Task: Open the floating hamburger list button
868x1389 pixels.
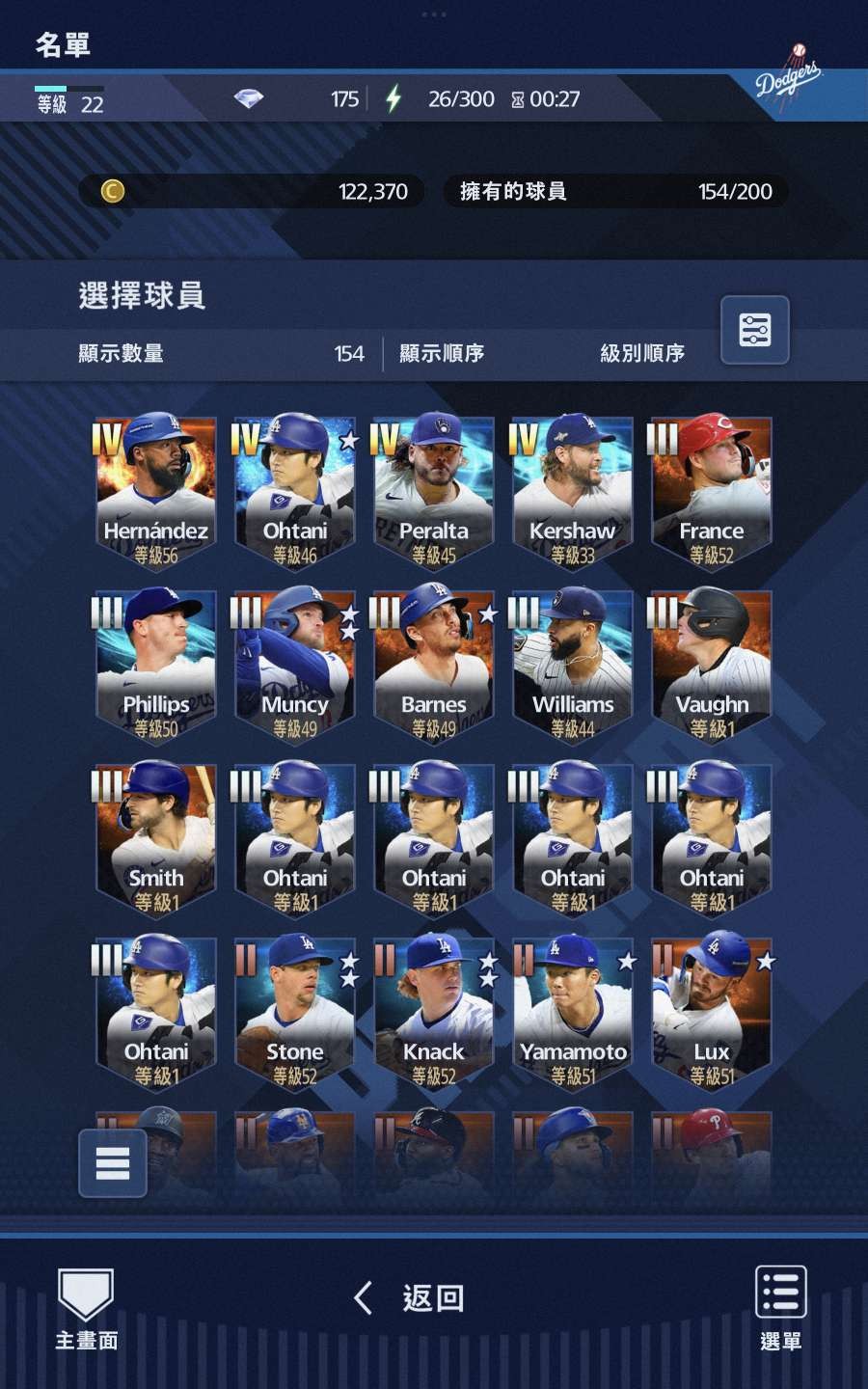Action: click(113, 1162)
